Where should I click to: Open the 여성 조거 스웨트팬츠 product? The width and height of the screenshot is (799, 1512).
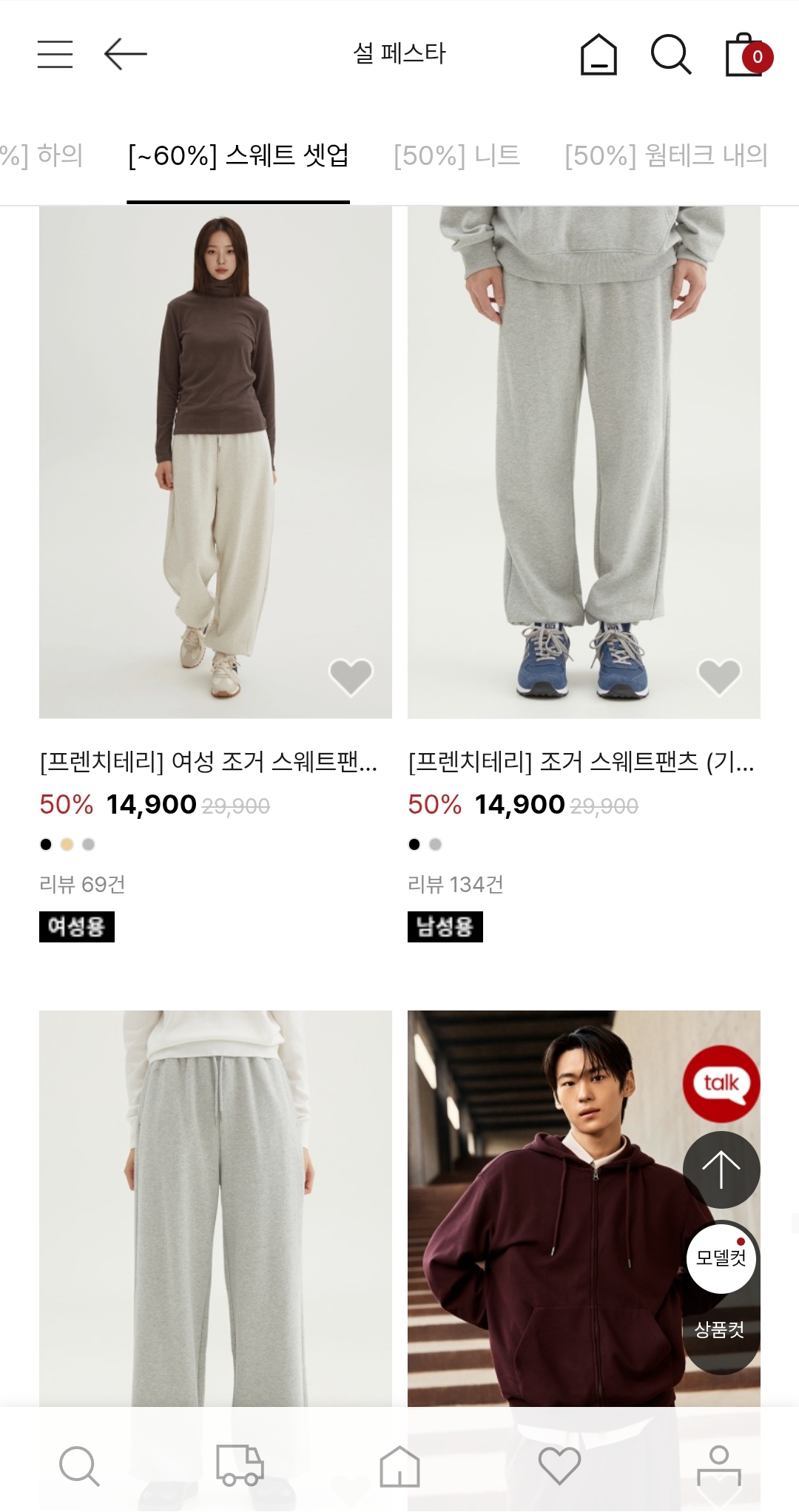tap(215, 462)
